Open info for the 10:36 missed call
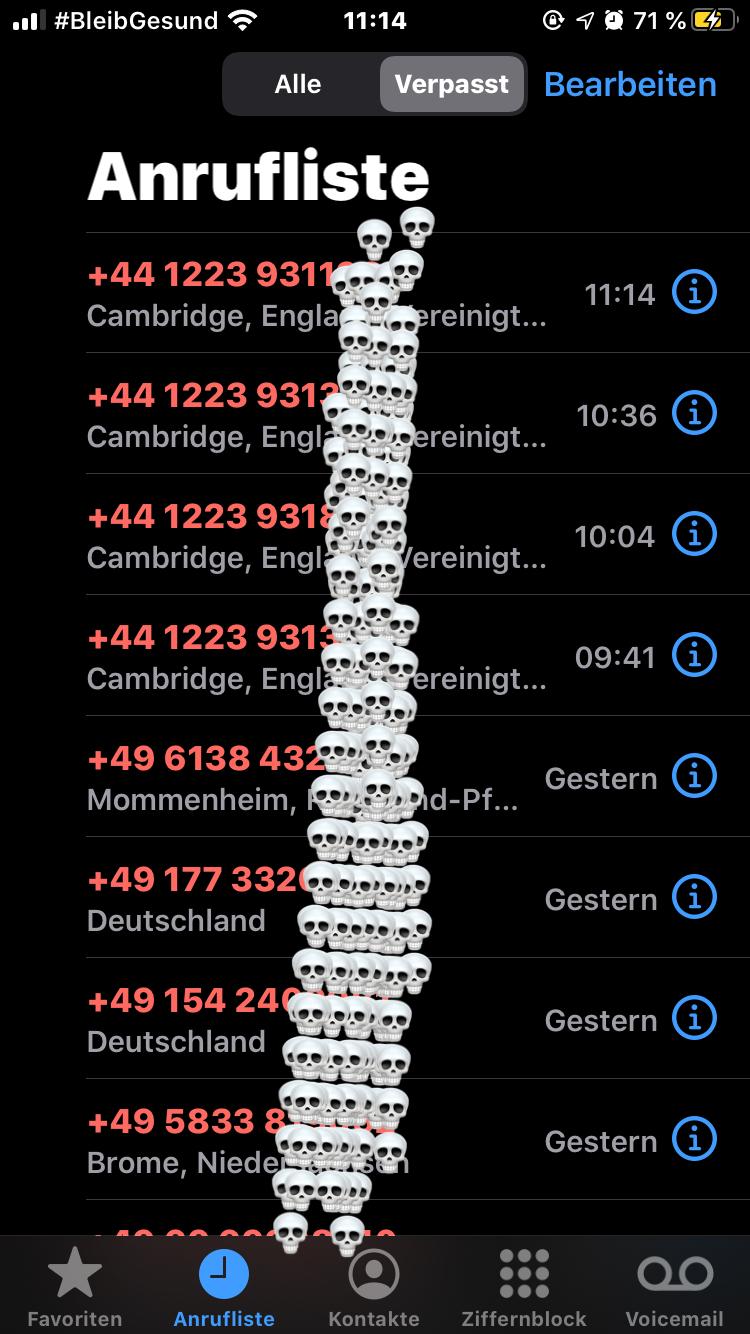The image size is (750, 1334). click(694, 414)
